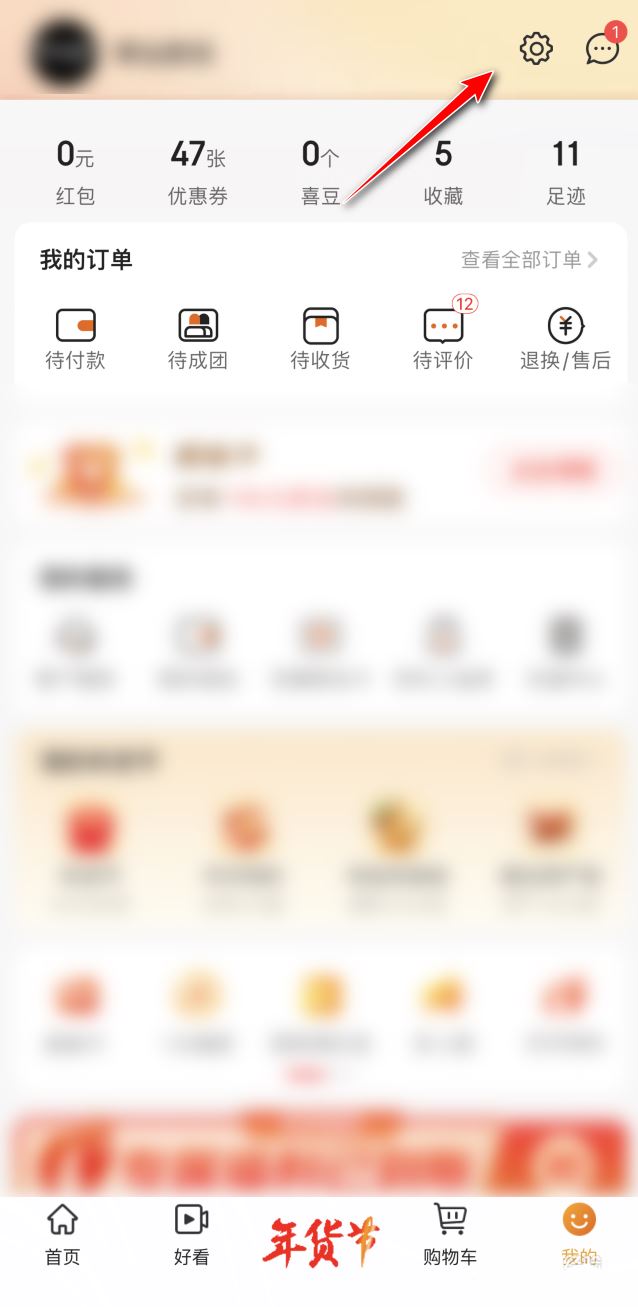Open 退换/售后 returns and after-sales
This screenshot has width=638, height=1307.
click(x=565, y=339)
